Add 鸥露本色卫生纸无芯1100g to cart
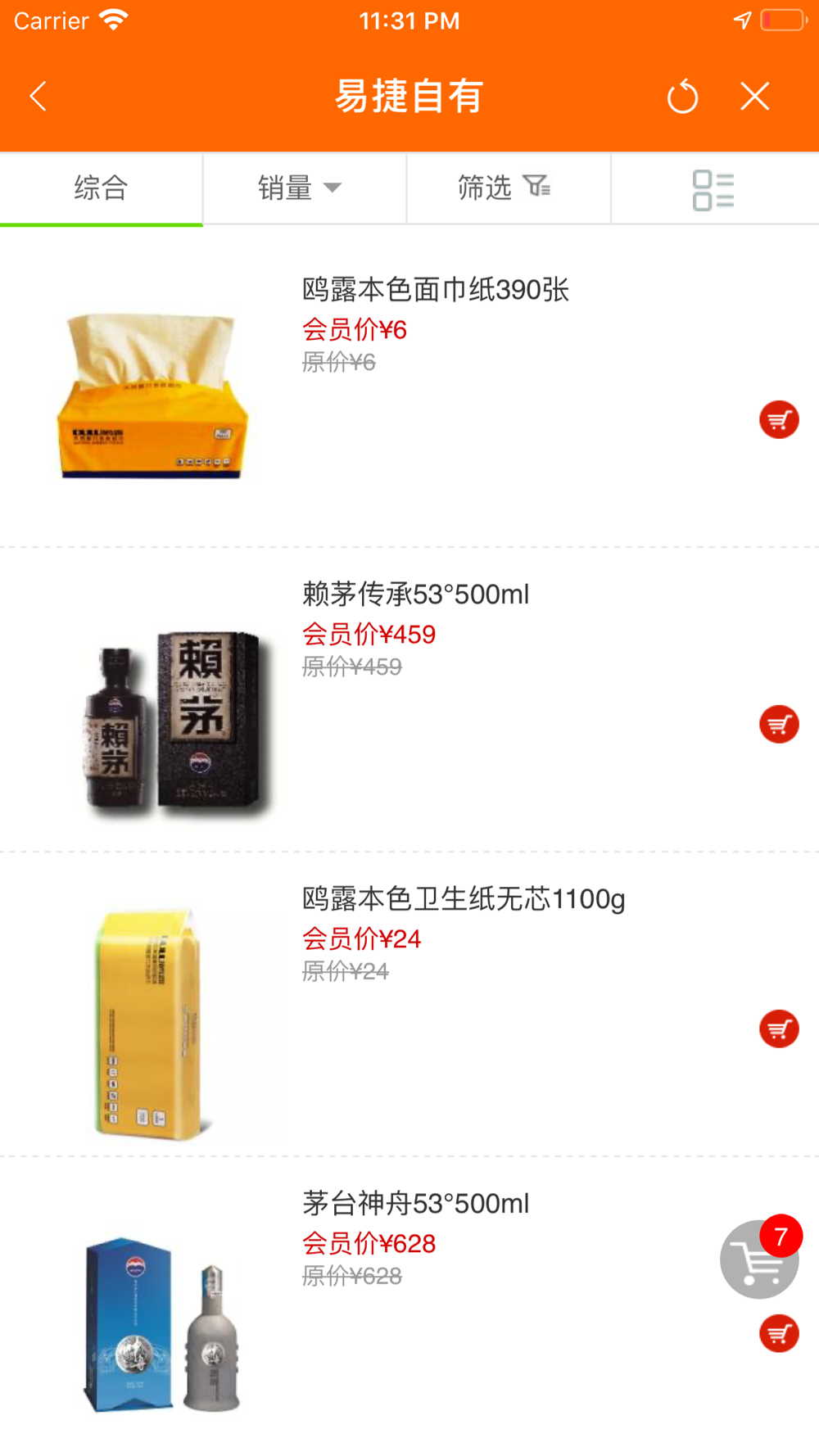 point(779,1029)
